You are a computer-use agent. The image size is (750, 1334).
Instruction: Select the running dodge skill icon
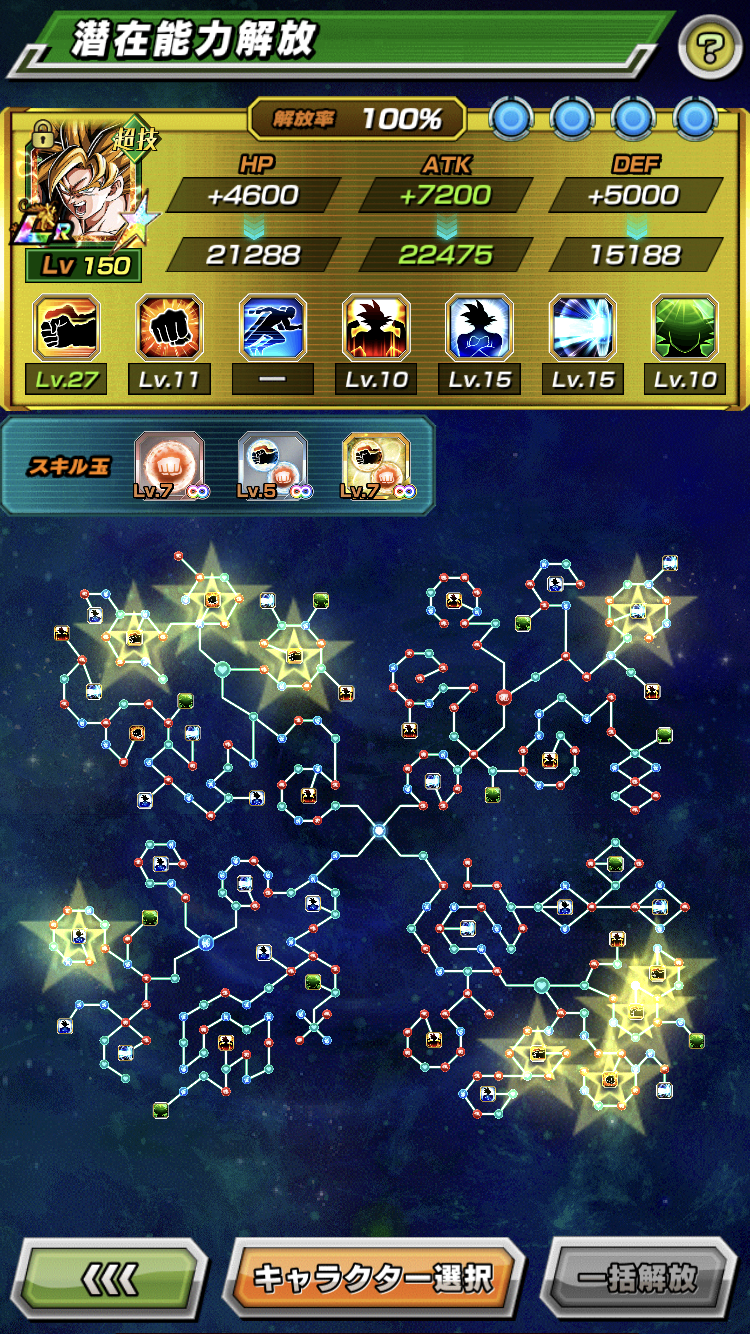click(x=273, y=327)
